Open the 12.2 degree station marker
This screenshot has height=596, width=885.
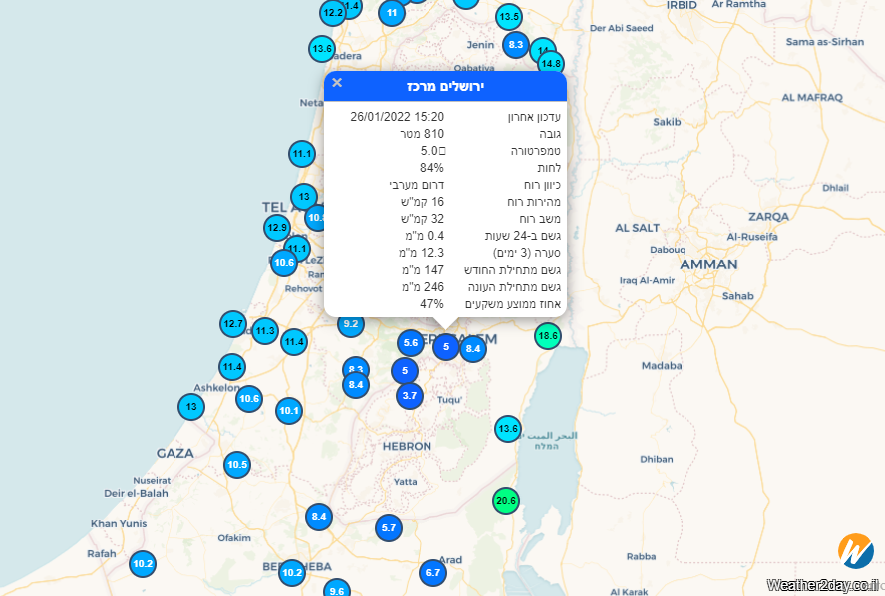click(x=333, y=13)
